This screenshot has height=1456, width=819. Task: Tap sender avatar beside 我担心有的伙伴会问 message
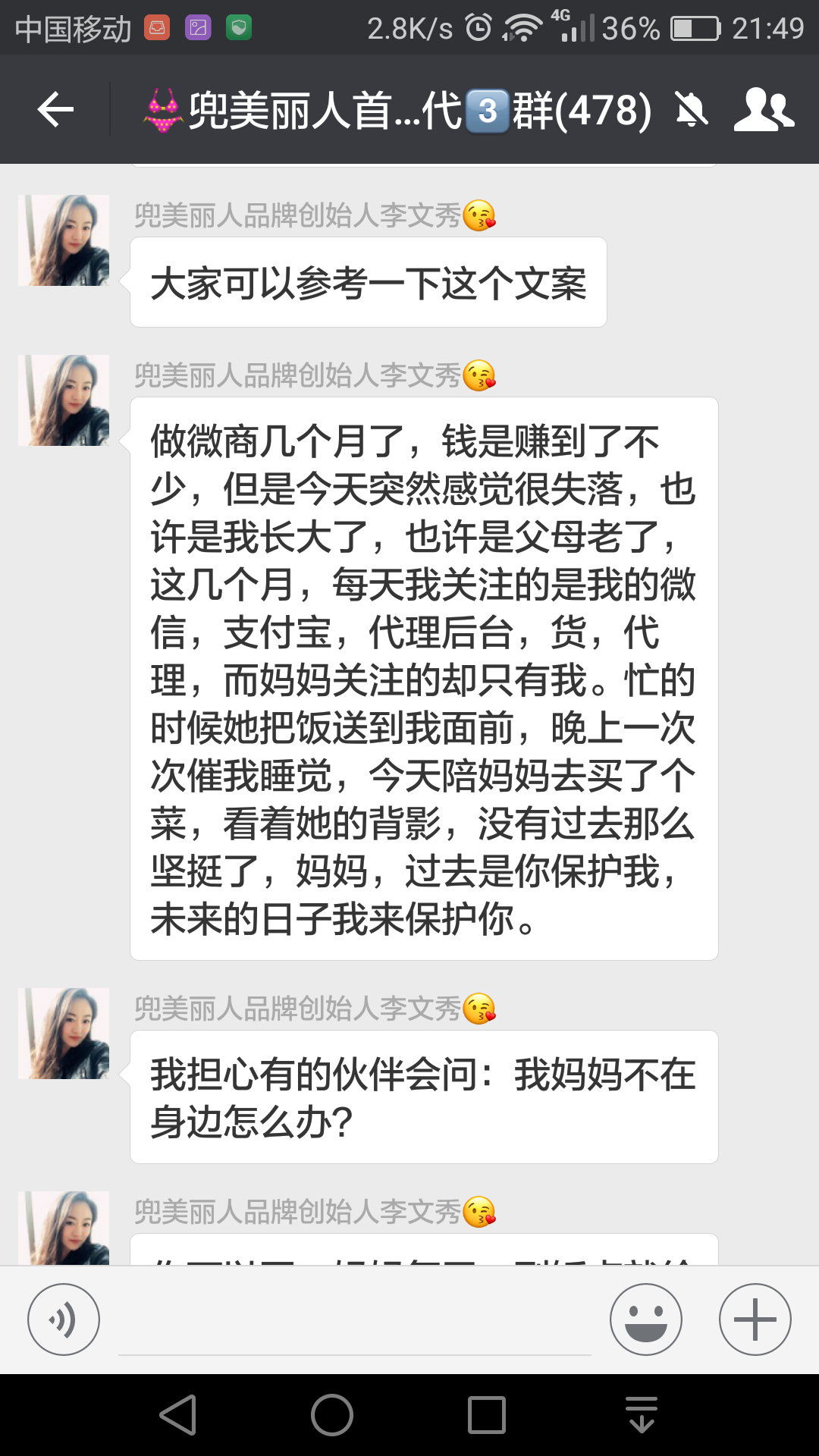pyautogui.click(x=64, y=1034)
